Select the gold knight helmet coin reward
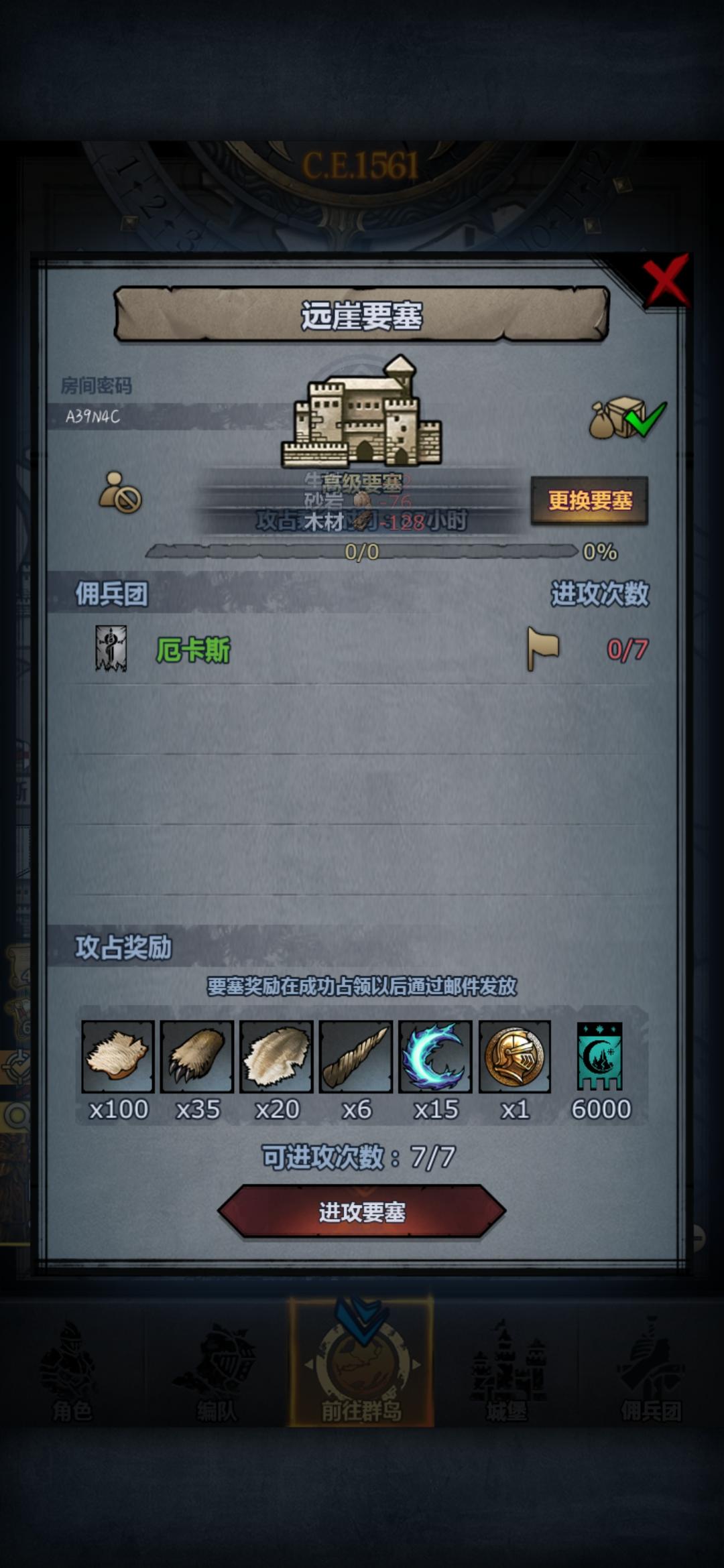The height and width of the screenshot is (1568, 724). 516,1056
